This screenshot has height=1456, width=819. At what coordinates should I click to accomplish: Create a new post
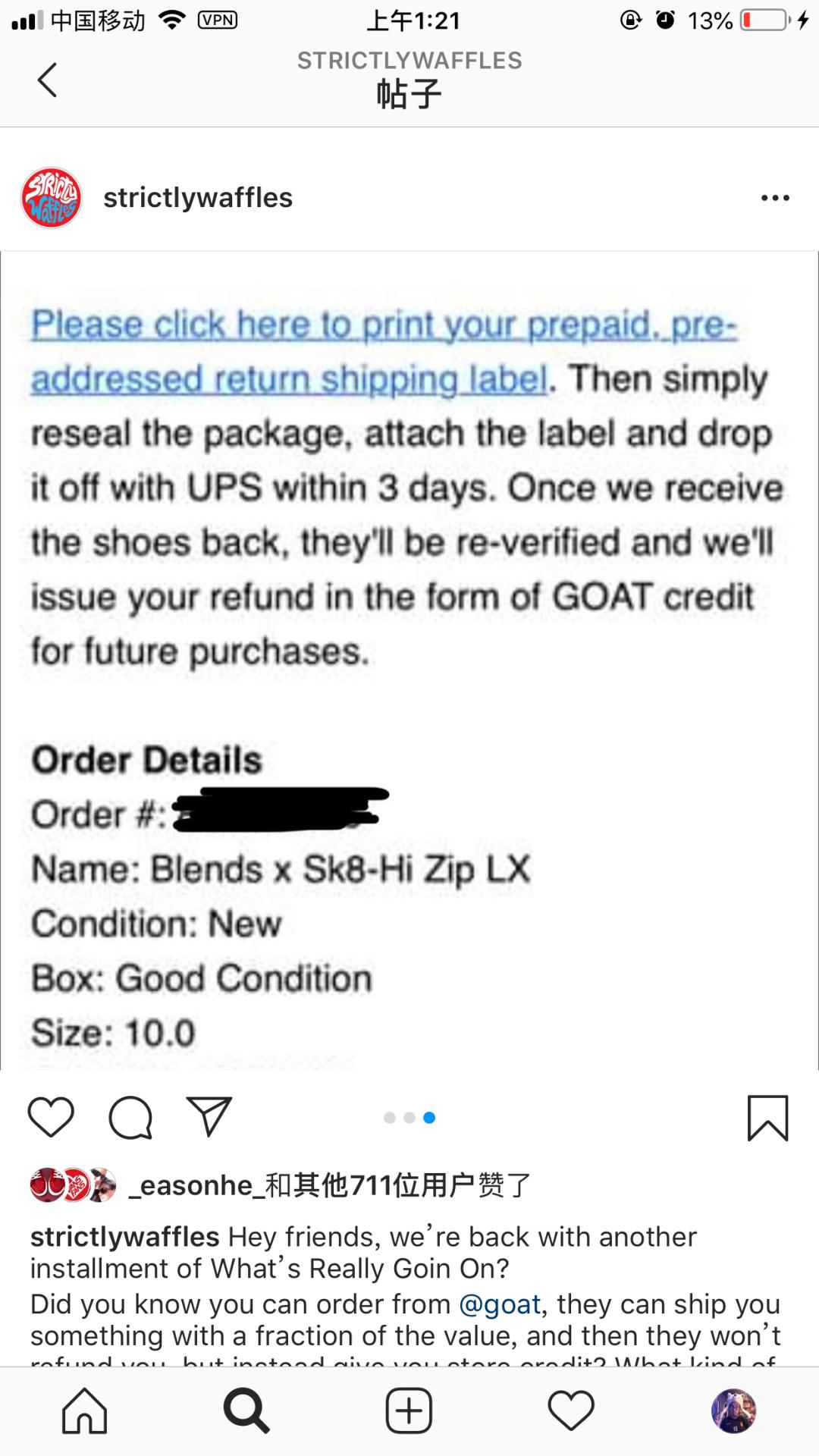[409, 1411]
